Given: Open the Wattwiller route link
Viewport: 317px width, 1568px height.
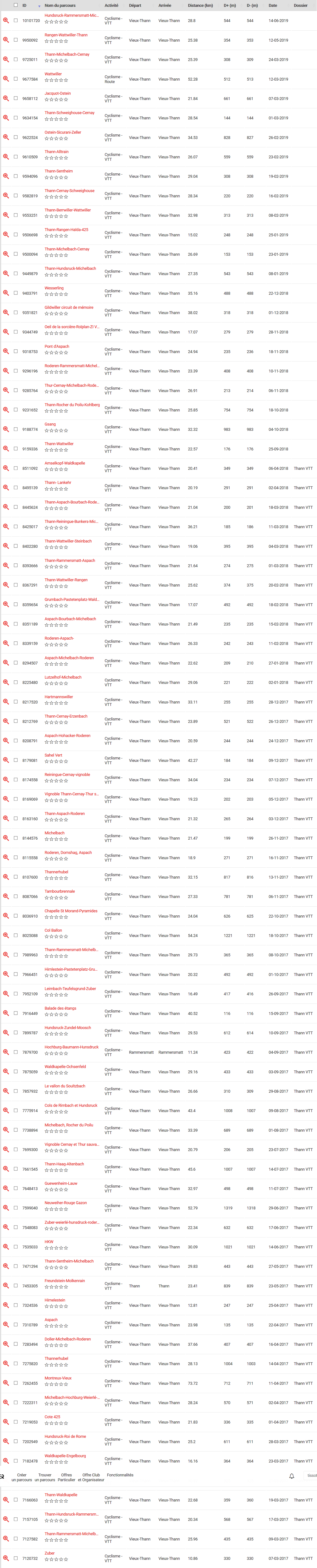Looking at the screenshot, I should (x=53, y=74).
